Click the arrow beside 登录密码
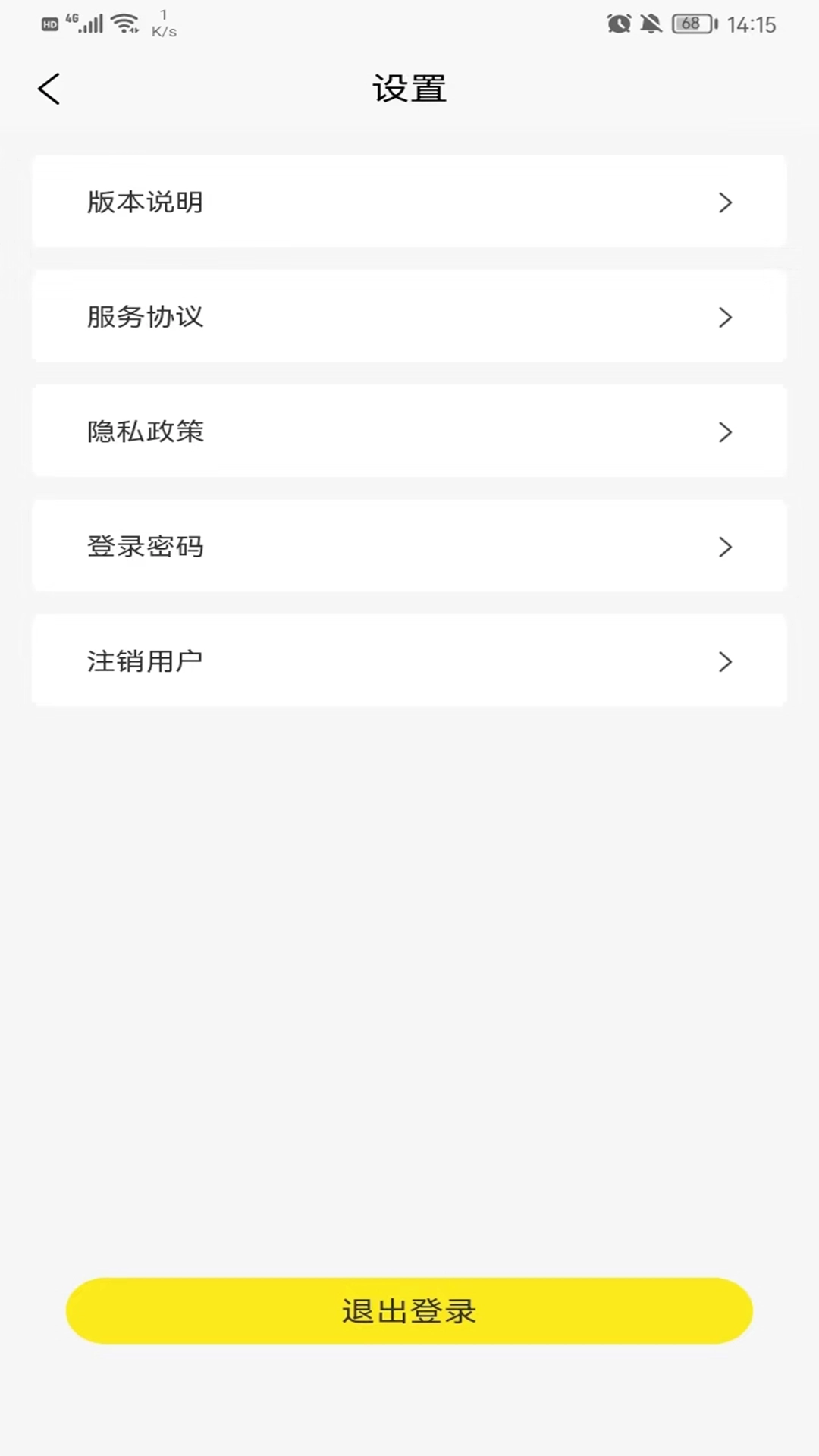This screenshot has width=819, height=1456. coord(726,547)
